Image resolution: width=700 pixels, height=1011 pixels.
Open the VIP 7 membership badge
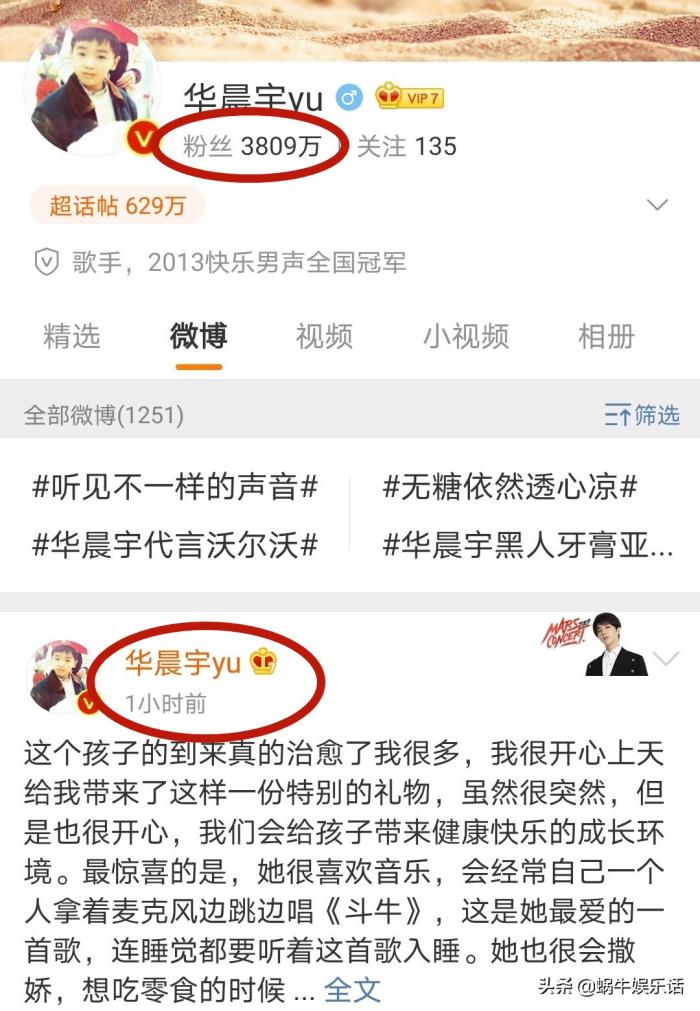tap(409, 98)
